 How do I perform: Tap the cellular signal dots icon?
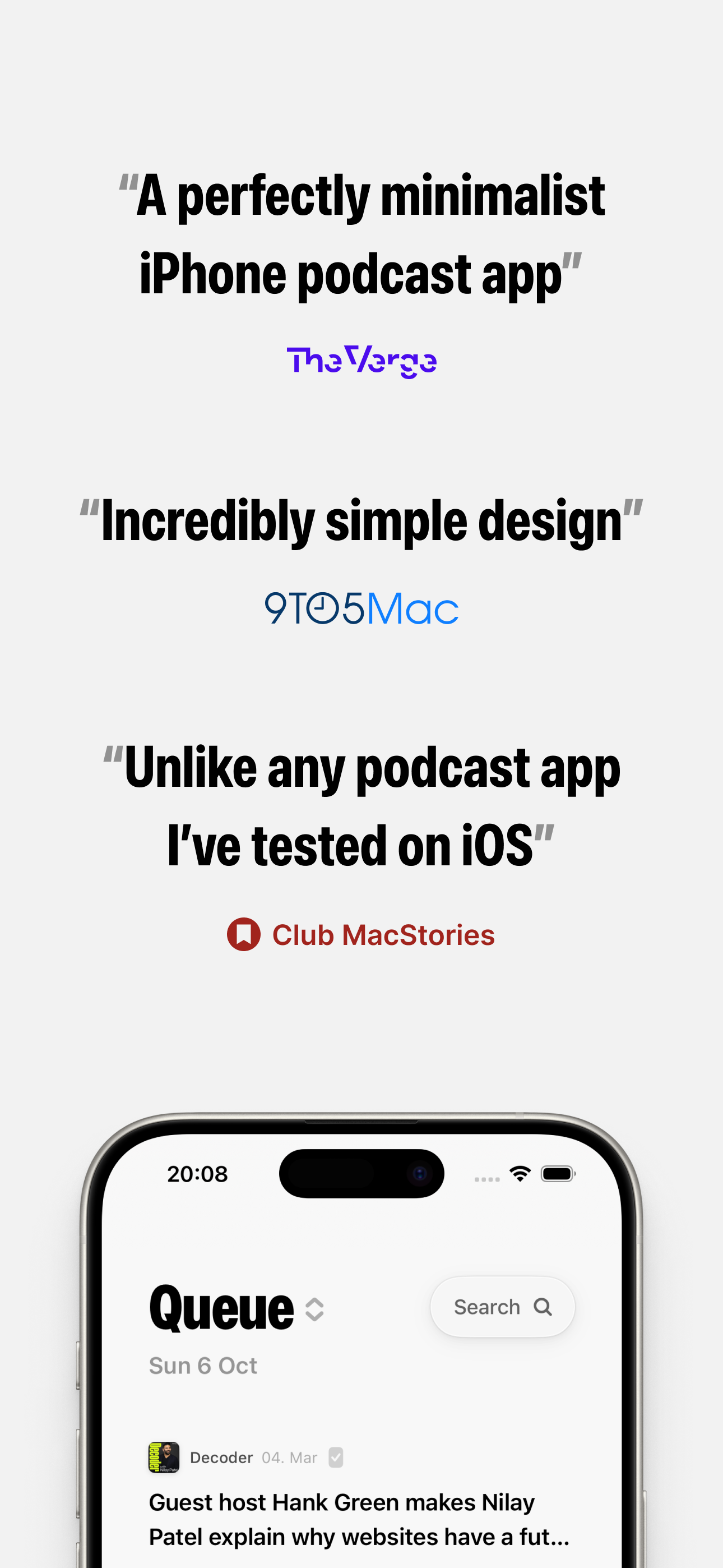(486, 1174)
